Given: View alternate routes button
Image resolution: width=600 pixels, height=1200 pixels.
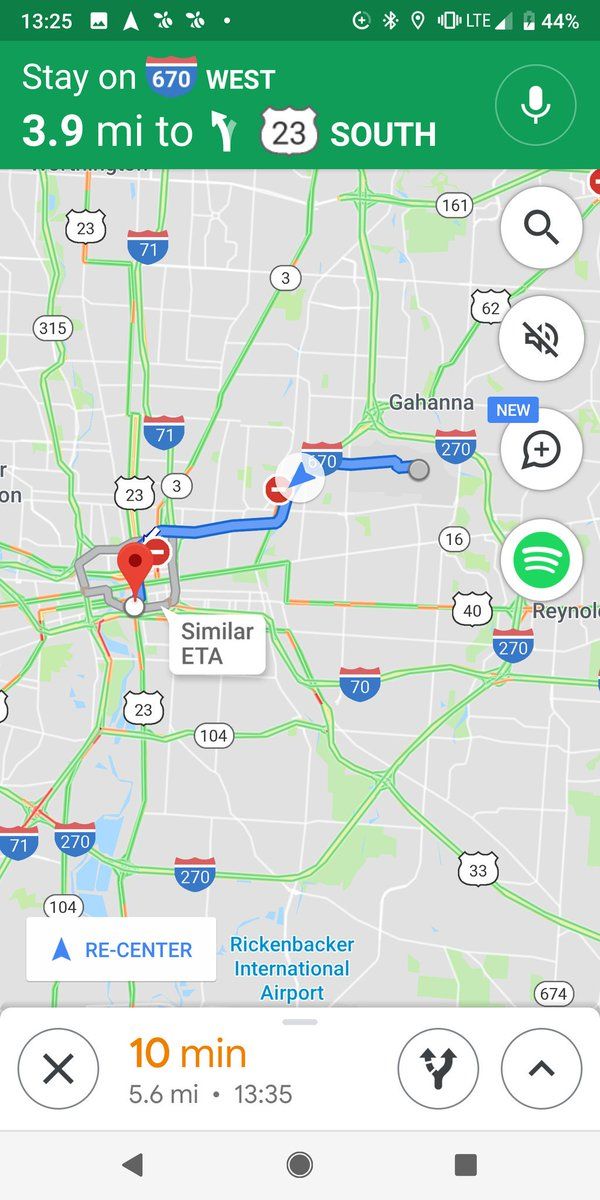Looking at the screenshot, I should [x=439, y=1069].
